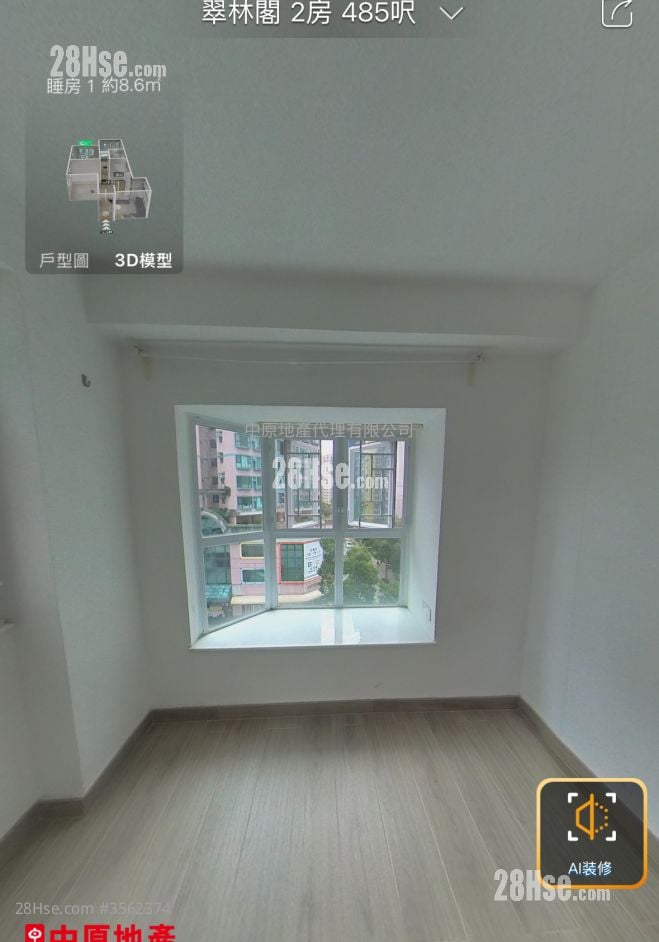659x942 pixels.
Task: Switch to the 戶型圖 floor plan view
Action: point(64,260)
